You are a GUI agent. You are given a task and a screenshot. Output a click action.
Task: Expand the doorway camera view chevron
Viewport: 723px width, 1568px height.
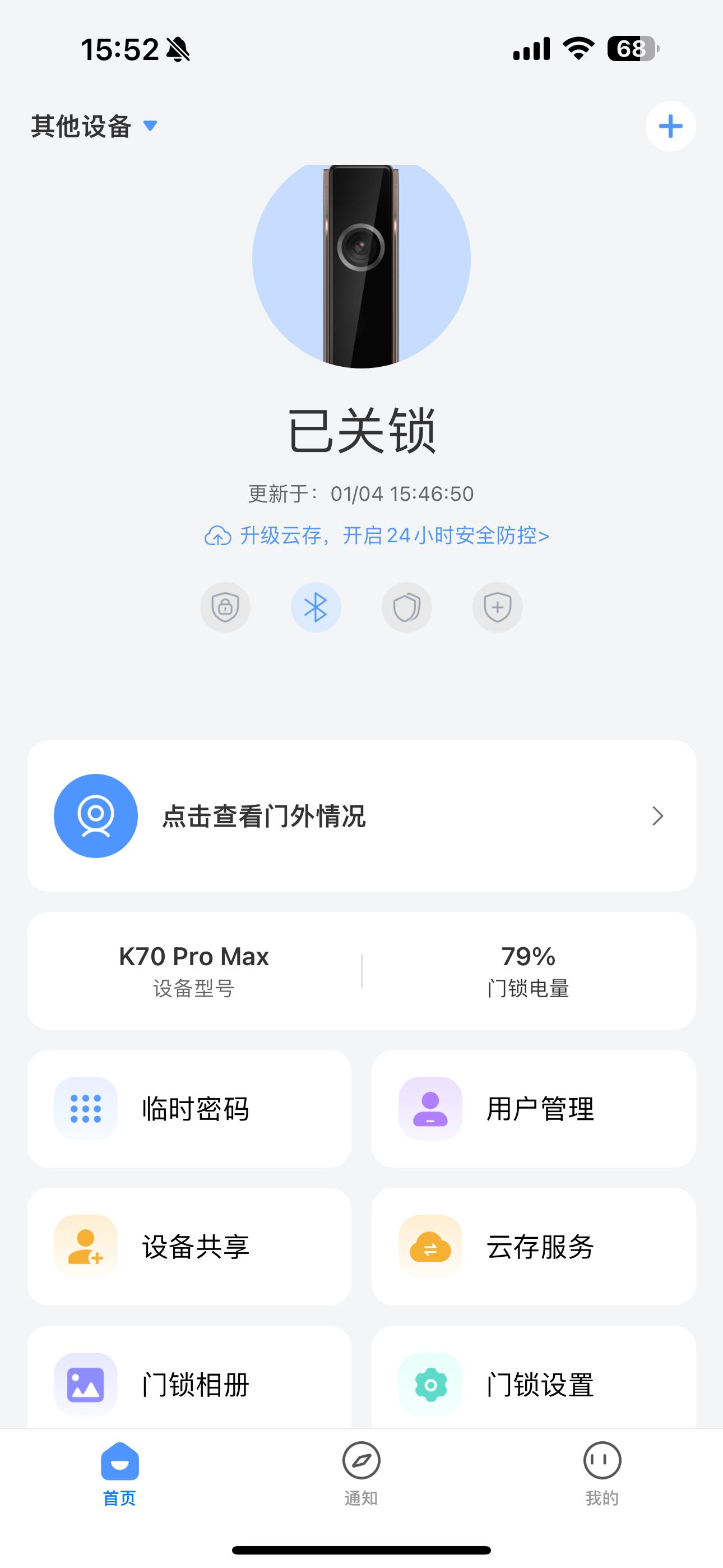pos(658,817)
